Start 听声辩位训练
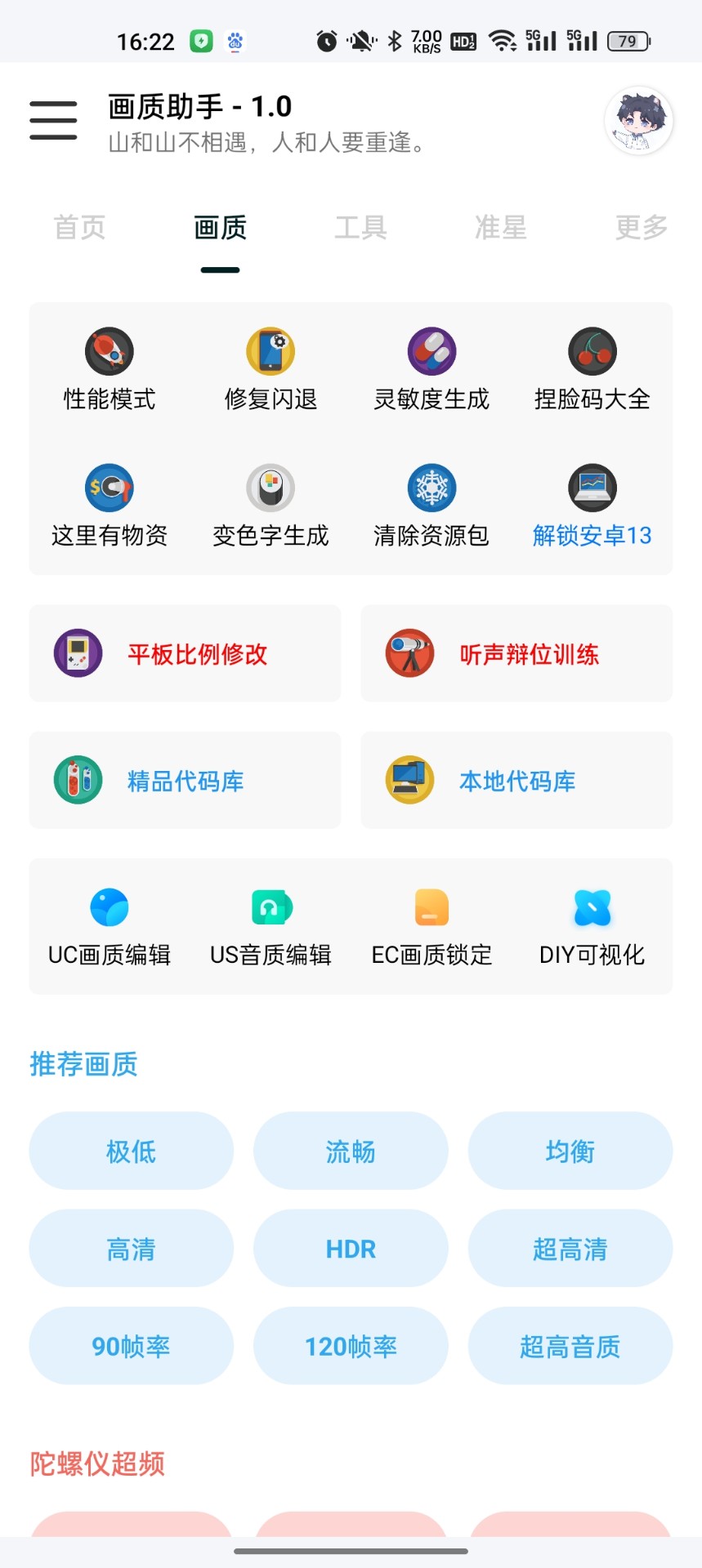The width and height of the screenshot is (702, 1568). 516,653
